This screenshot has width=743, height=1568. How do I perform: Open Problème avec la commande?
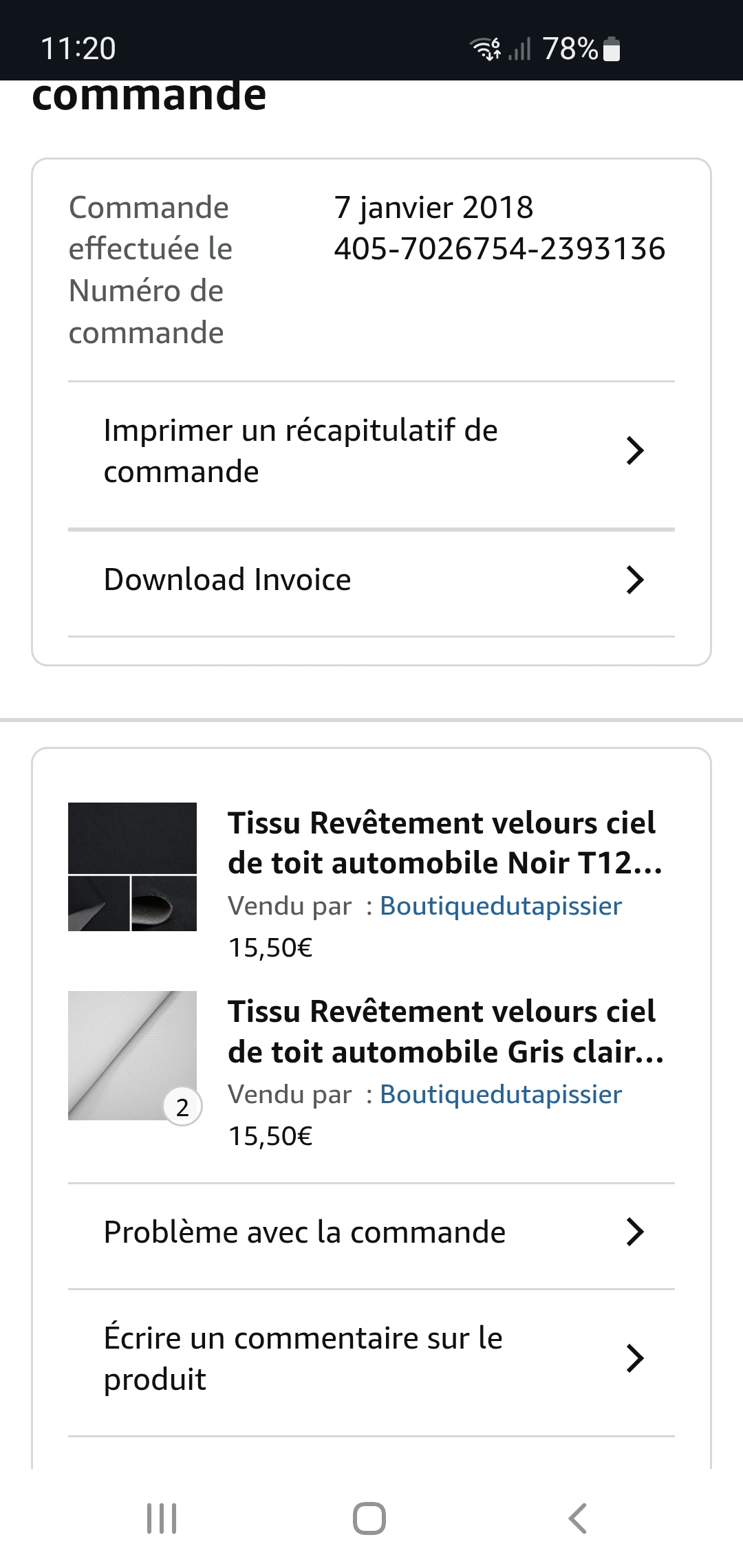(x=371, y=1232)
